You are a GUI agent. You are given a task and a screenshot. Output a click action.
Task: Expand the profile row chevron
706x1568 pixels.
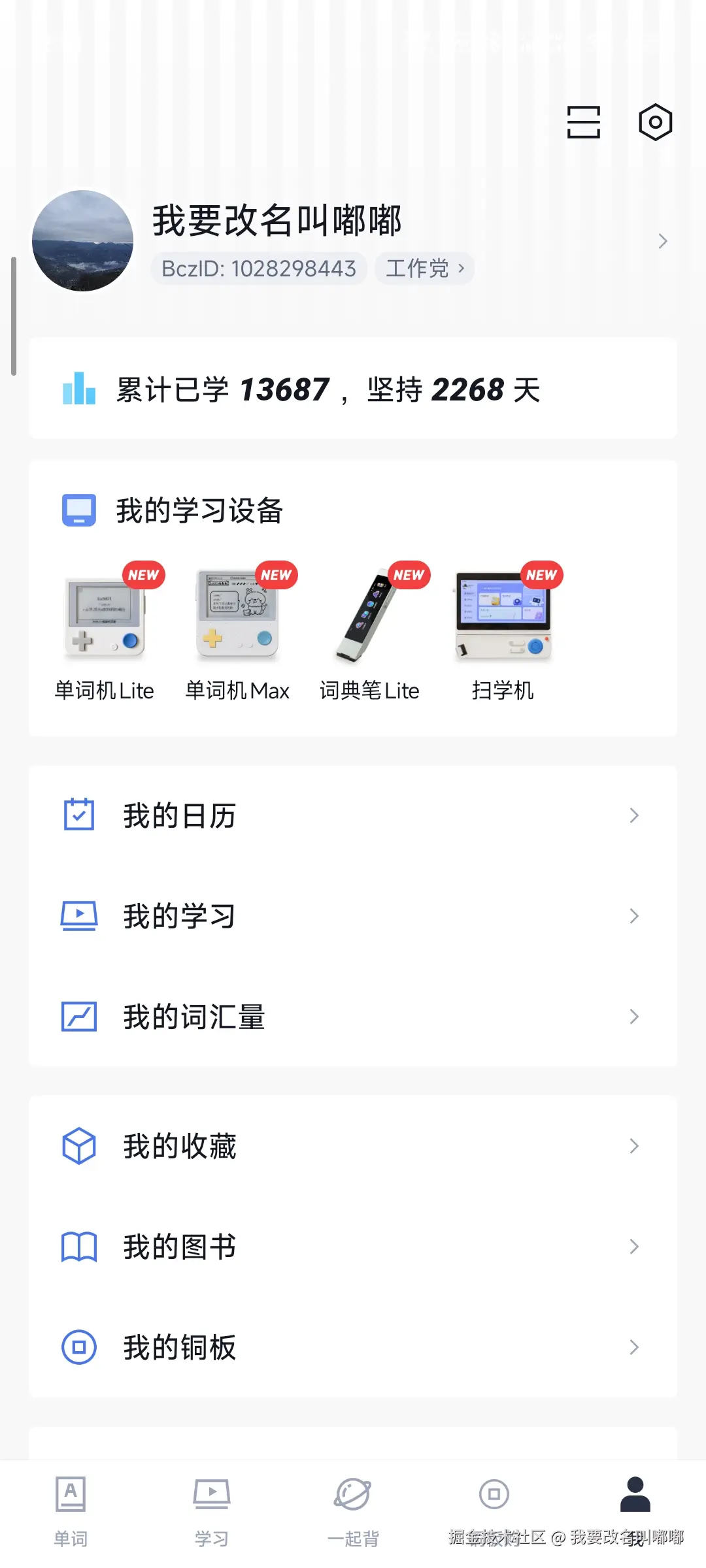[663, 241]
